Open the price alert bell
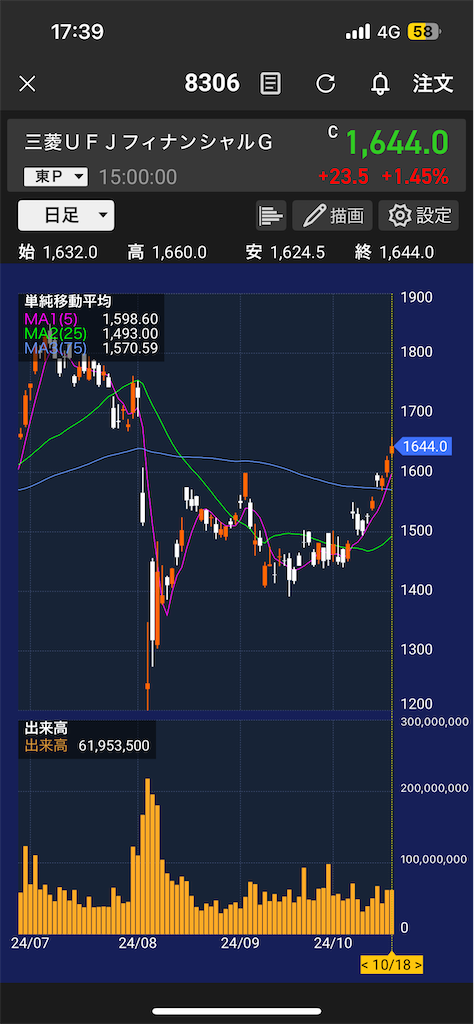The height and width of the screenshot is (1024, 474). (379, 84)
